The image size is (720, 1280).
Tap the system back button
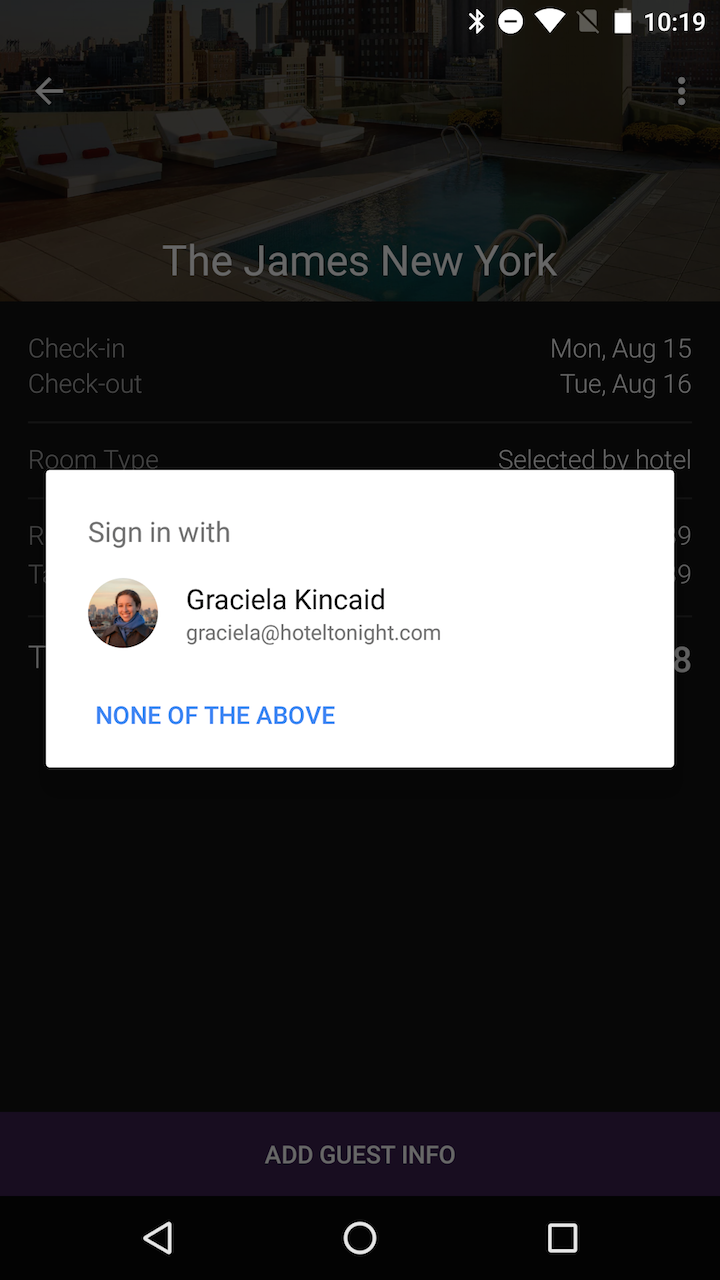[158, 1238]
